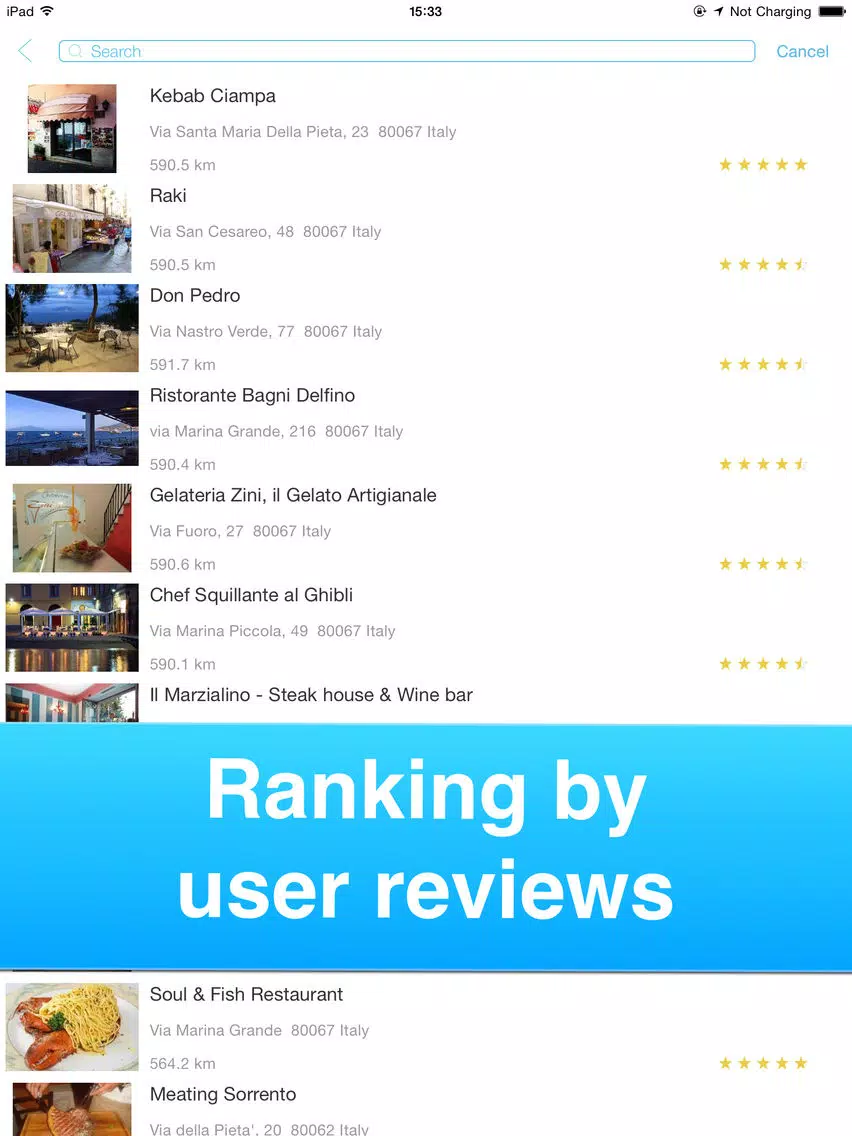The width and height of the screenshot is (852, 1136).
Task: Open the Don Pedro restaurant entry
Action: click(x=195, y=296)
